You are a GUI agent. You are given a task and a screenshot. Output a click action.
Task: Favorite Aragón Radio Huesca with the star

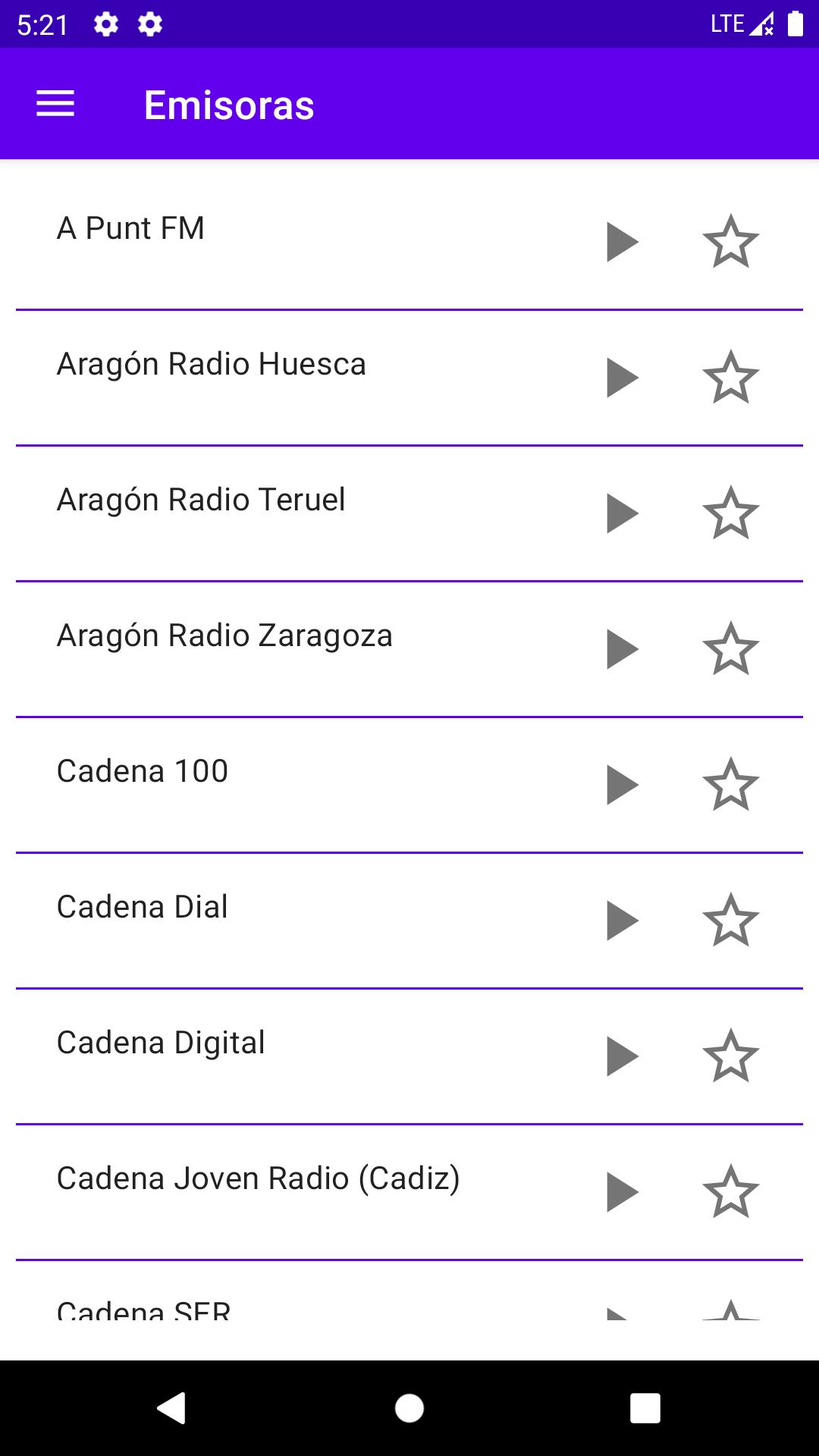[x=730, y=378]
